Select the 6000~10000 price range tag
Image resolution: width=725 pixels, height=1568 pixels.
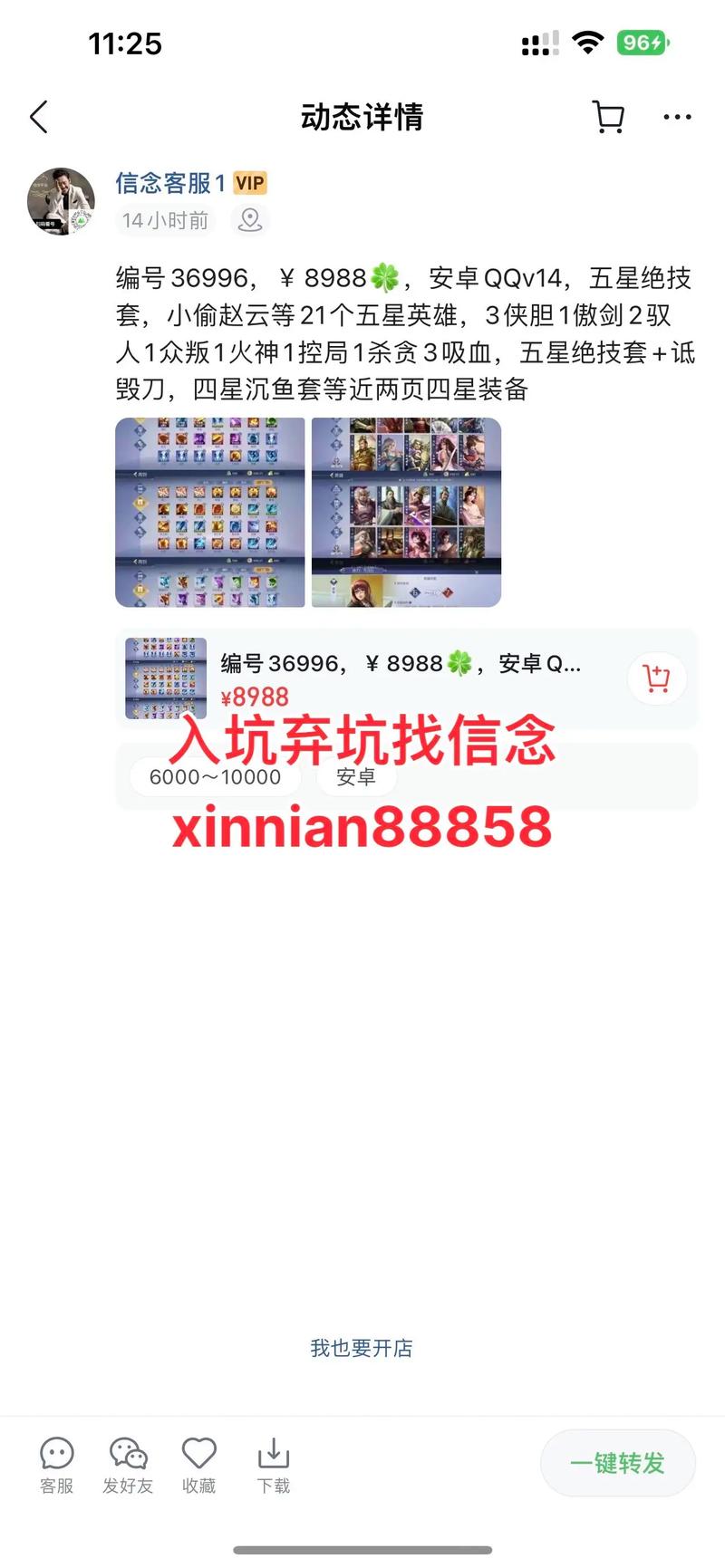tap(214, 776)
